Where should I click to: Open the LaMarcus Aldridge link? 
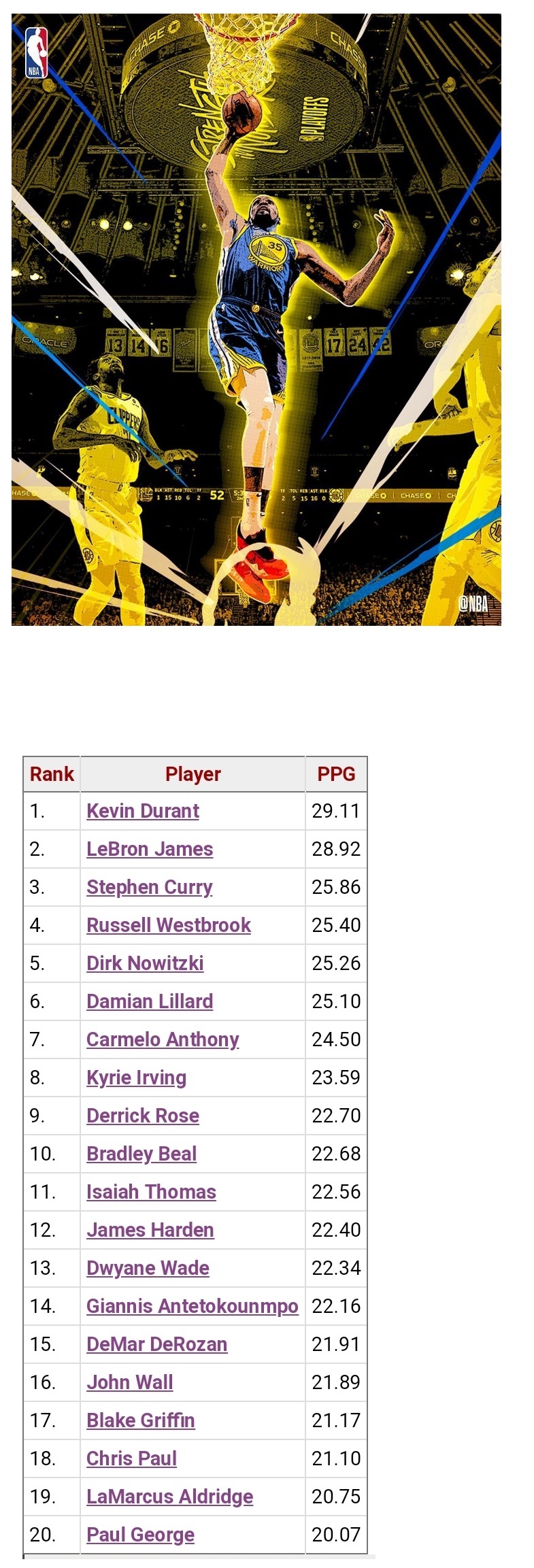click(x=170, y=1497)
